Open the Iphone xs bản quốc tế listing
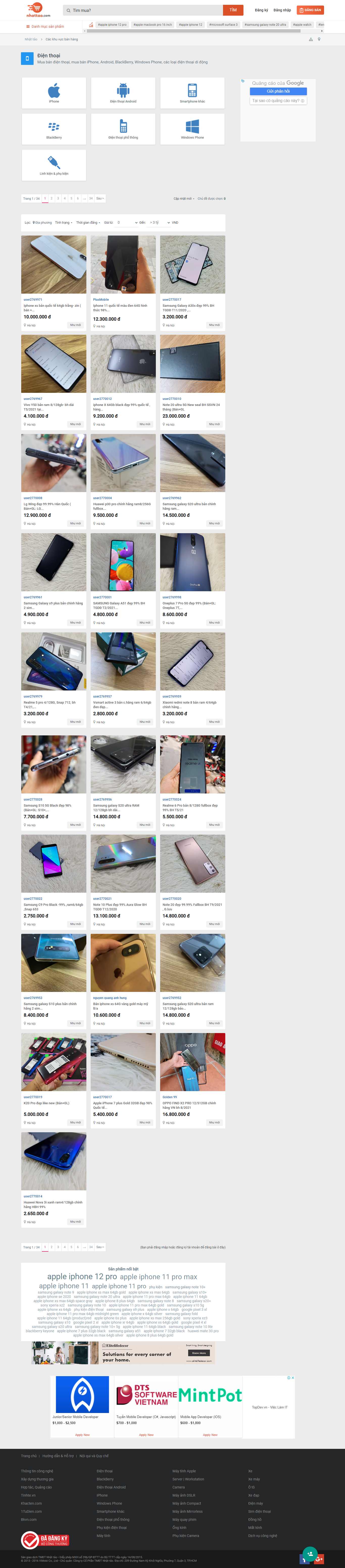The width and height of the screenshot is (345, 1568). [x=52, y=307]
